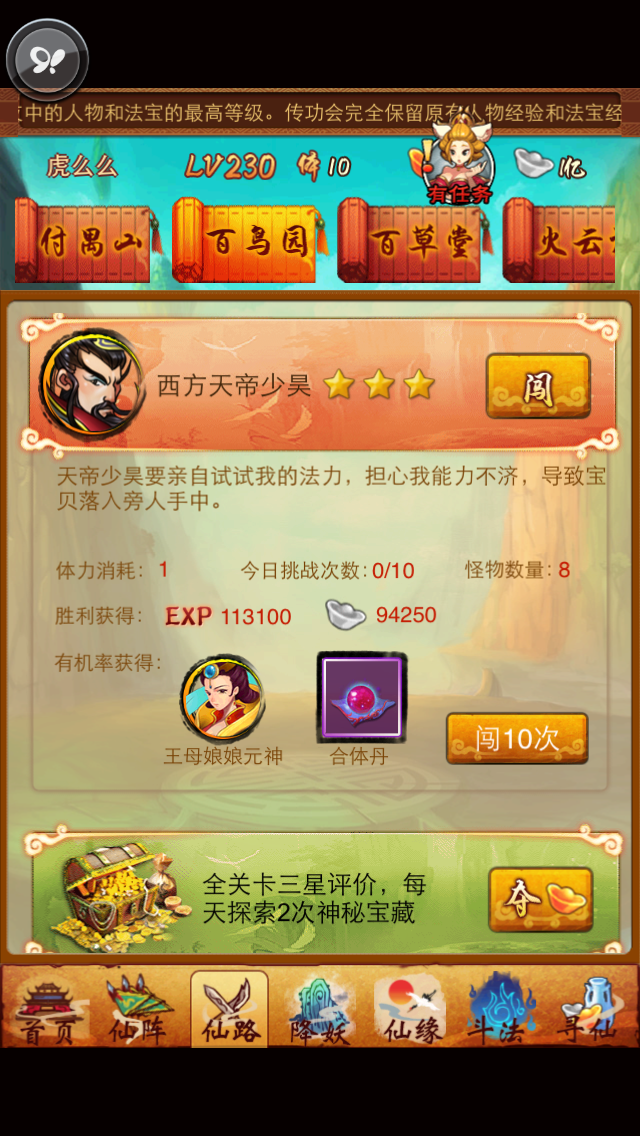Switch to the 降妖 tab
This screenshot has width=640, height=1136.
coord(320,1008)
